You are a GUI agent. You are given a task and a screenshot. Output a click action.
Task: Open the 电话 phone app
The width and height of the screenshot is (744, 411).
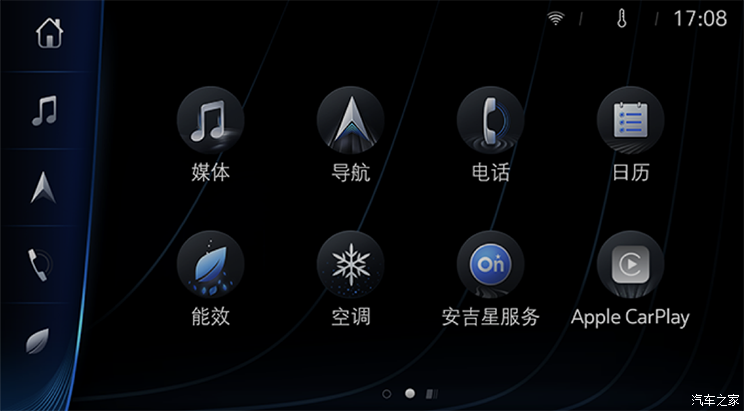click(490, 121)
